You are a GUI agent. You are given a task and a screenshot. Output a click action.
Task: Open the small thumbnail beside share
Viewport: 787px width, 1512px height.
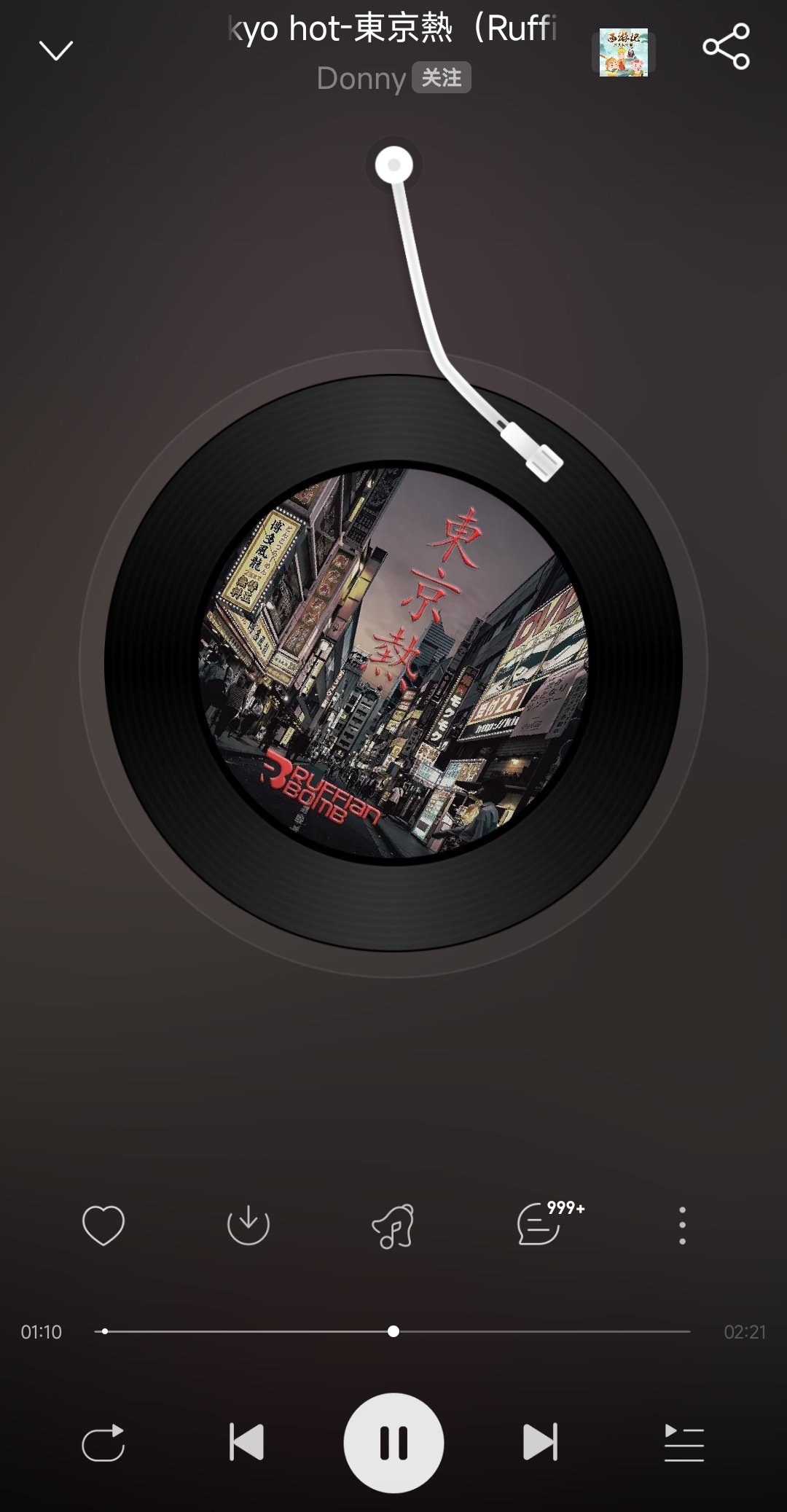tap(624, 52)
